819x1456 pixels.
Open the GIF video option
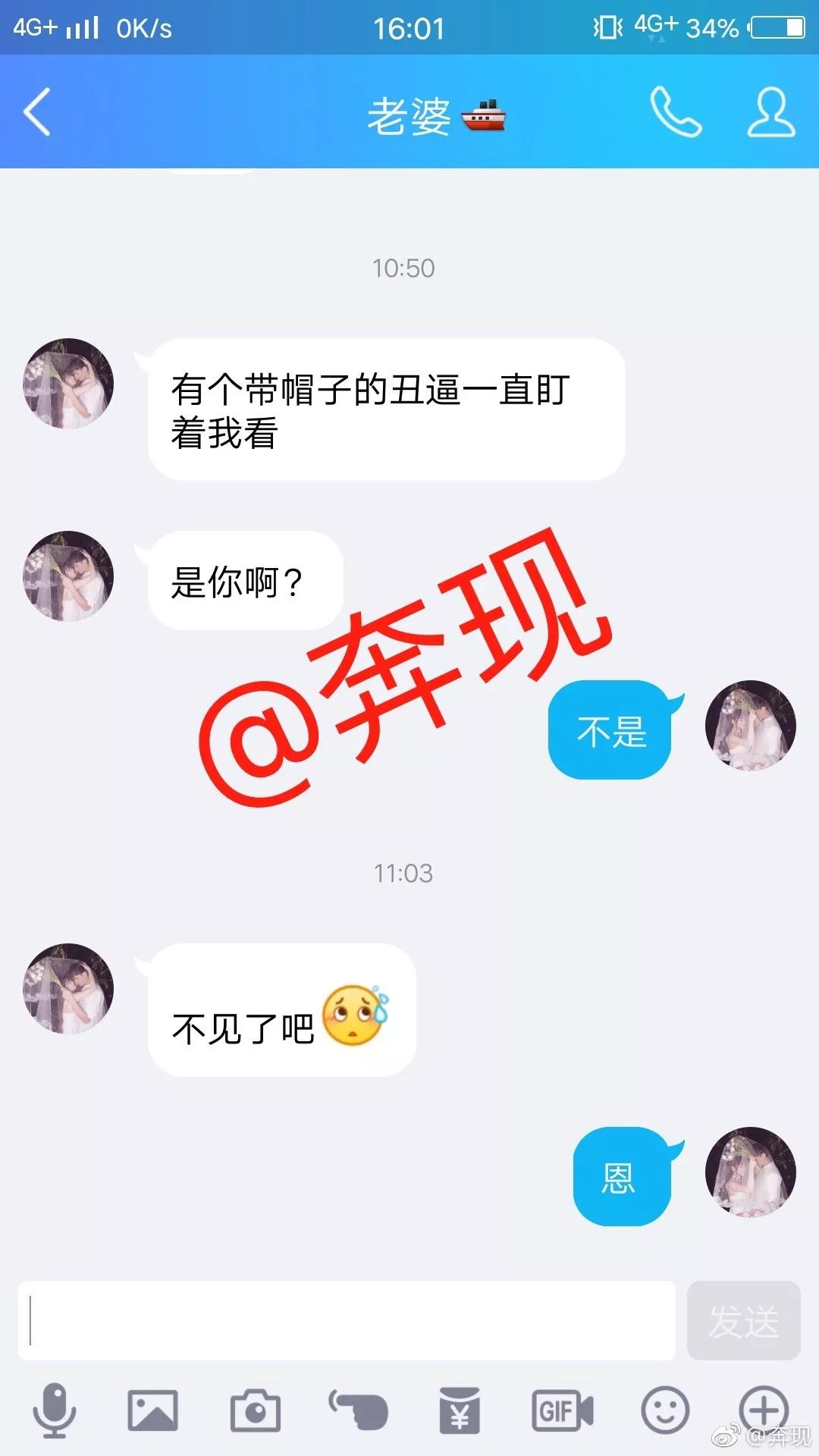[562, 1410]
